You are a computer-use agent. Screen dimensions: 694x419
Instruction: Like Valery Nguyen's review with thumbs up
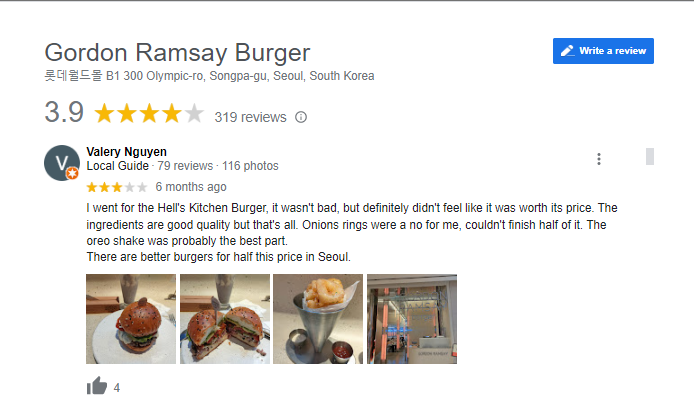point(97,386)
